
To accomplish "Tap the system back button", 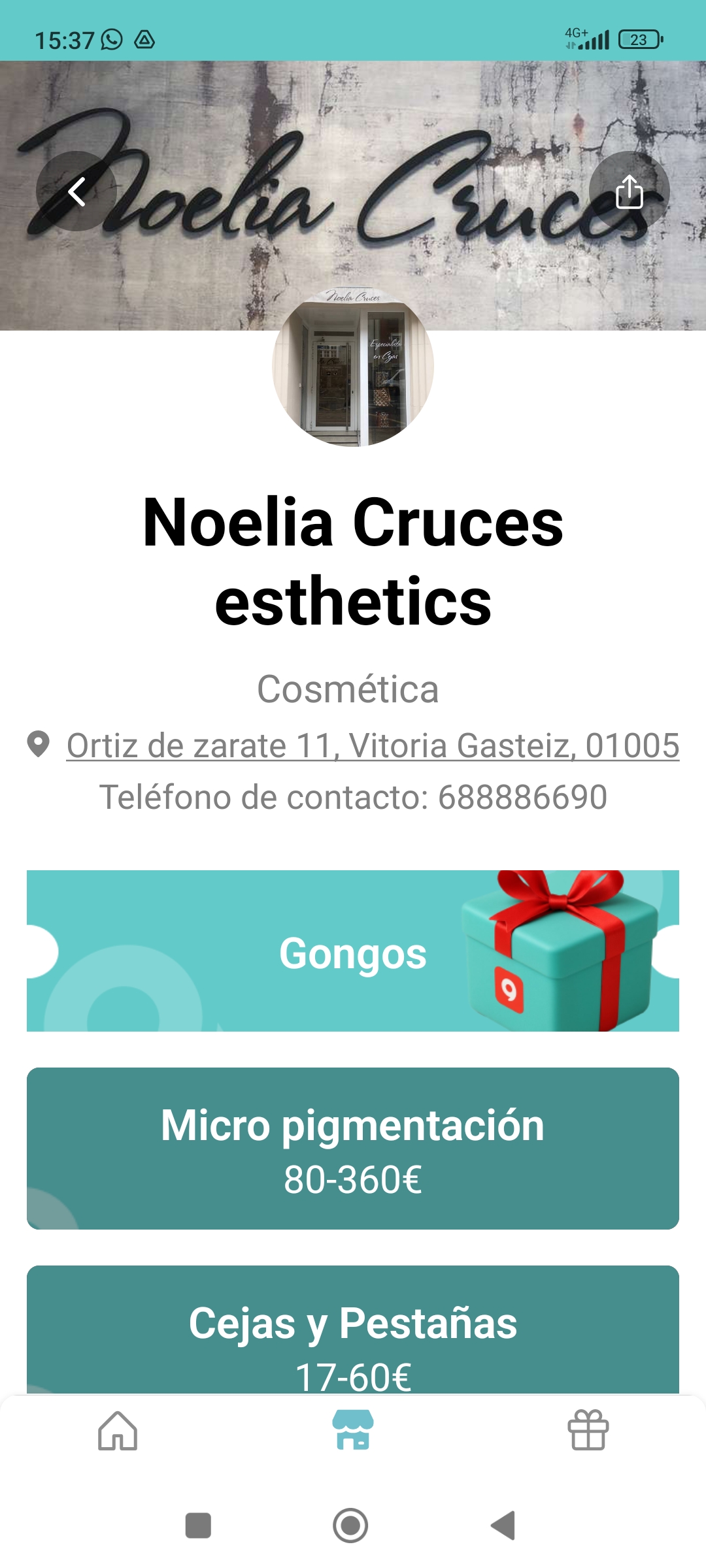I will 503,1526.
